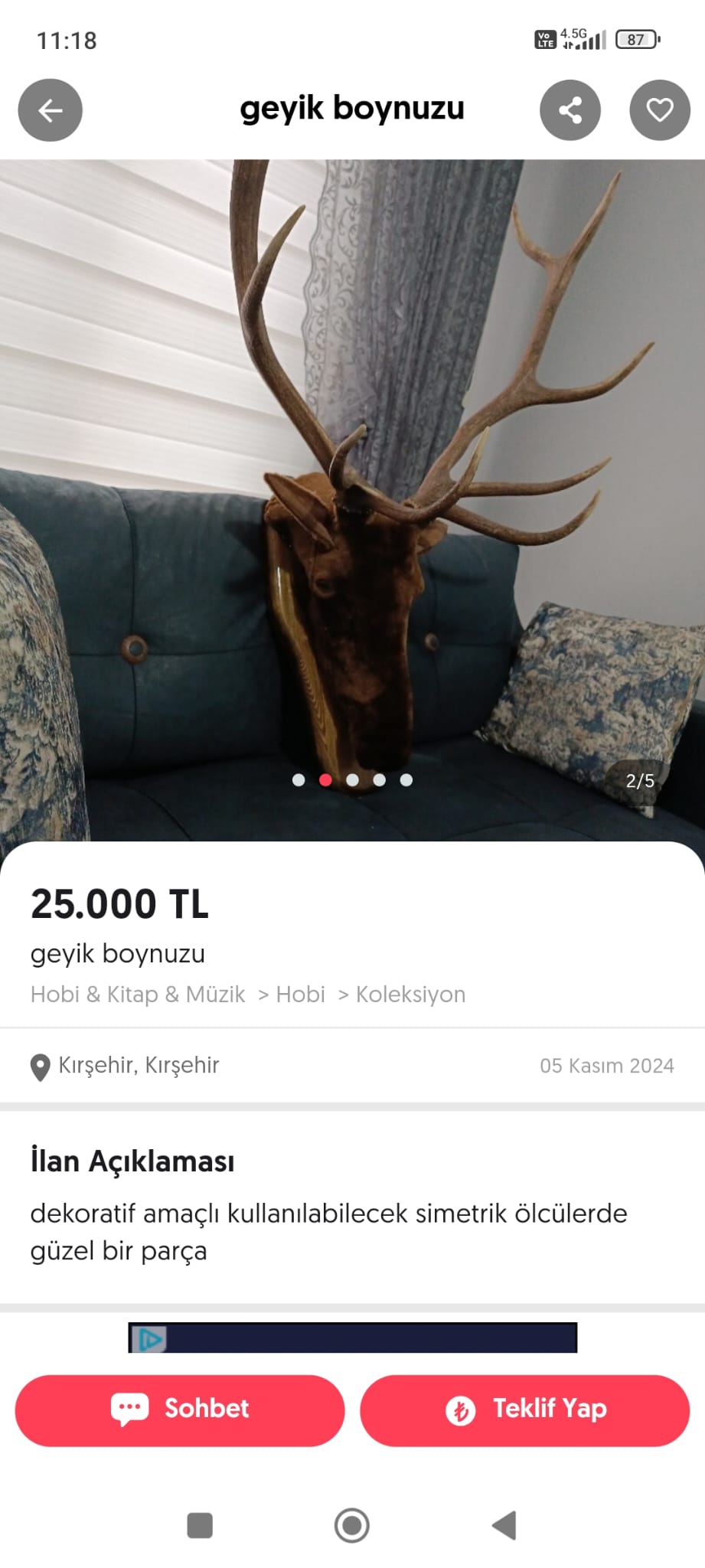Open the Hobi subcategory link
This screenshot has width=705, height=1568.
tap(300, 994)
